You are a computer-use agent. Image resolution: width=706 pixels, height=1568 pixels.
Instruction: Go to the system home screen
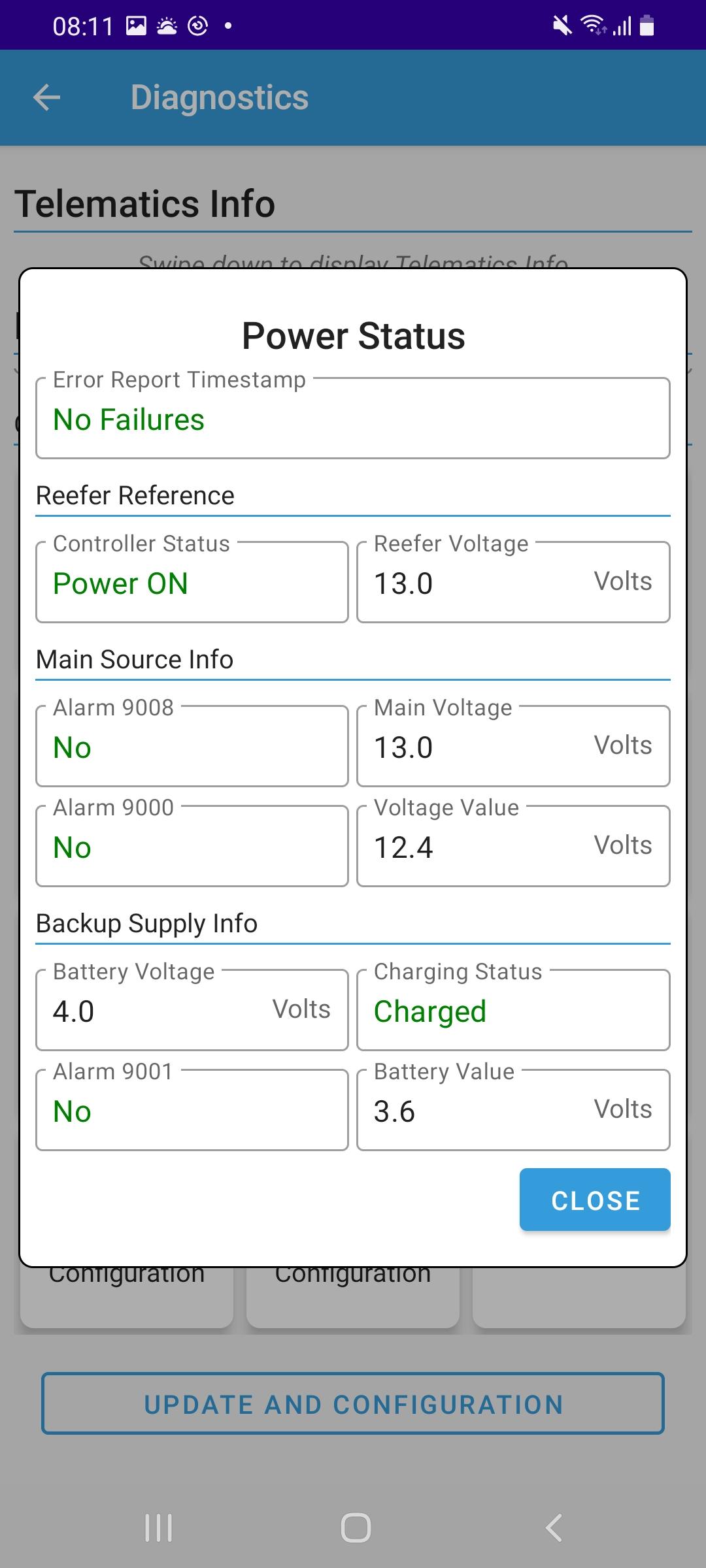pos(356,1527)
